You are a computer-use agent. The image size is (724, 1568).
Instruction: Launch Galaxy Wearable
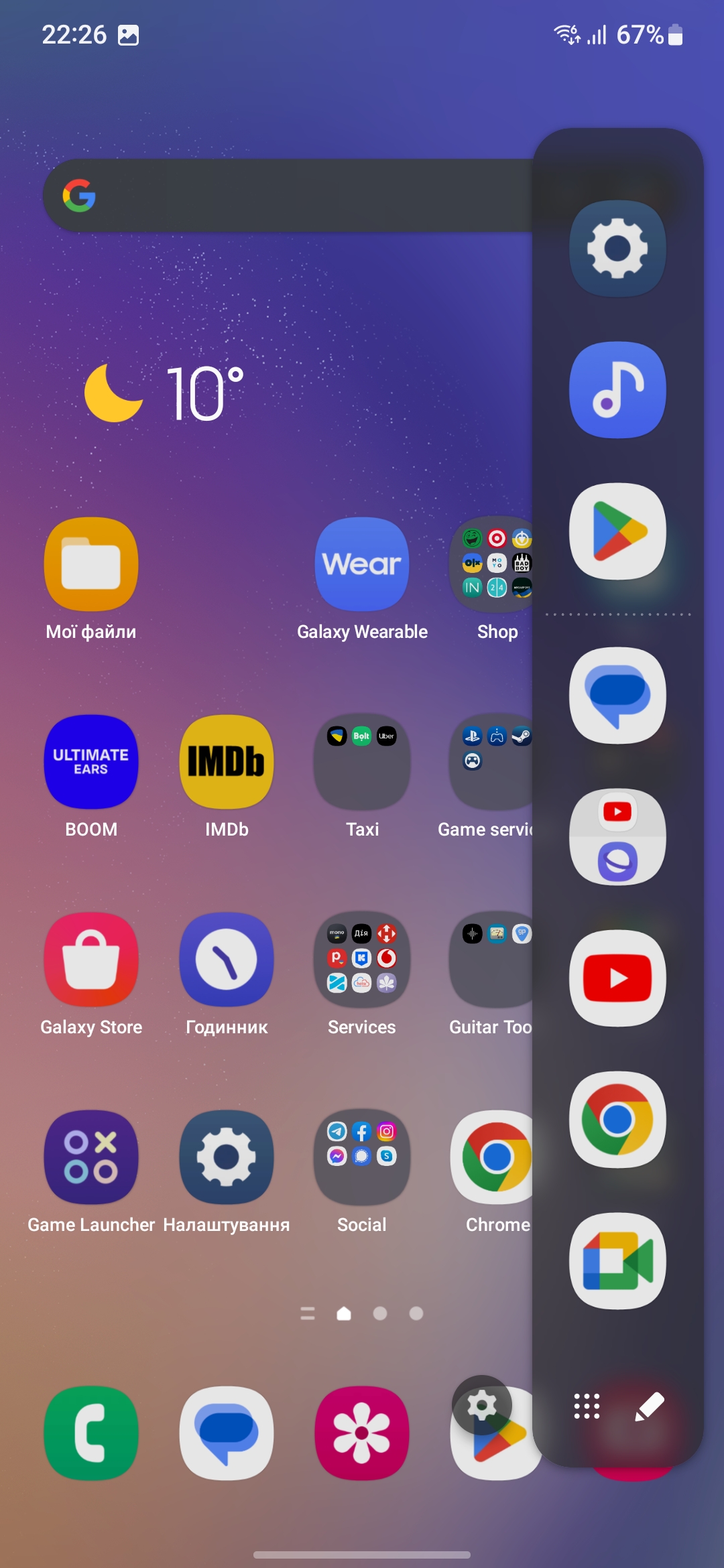362,564
